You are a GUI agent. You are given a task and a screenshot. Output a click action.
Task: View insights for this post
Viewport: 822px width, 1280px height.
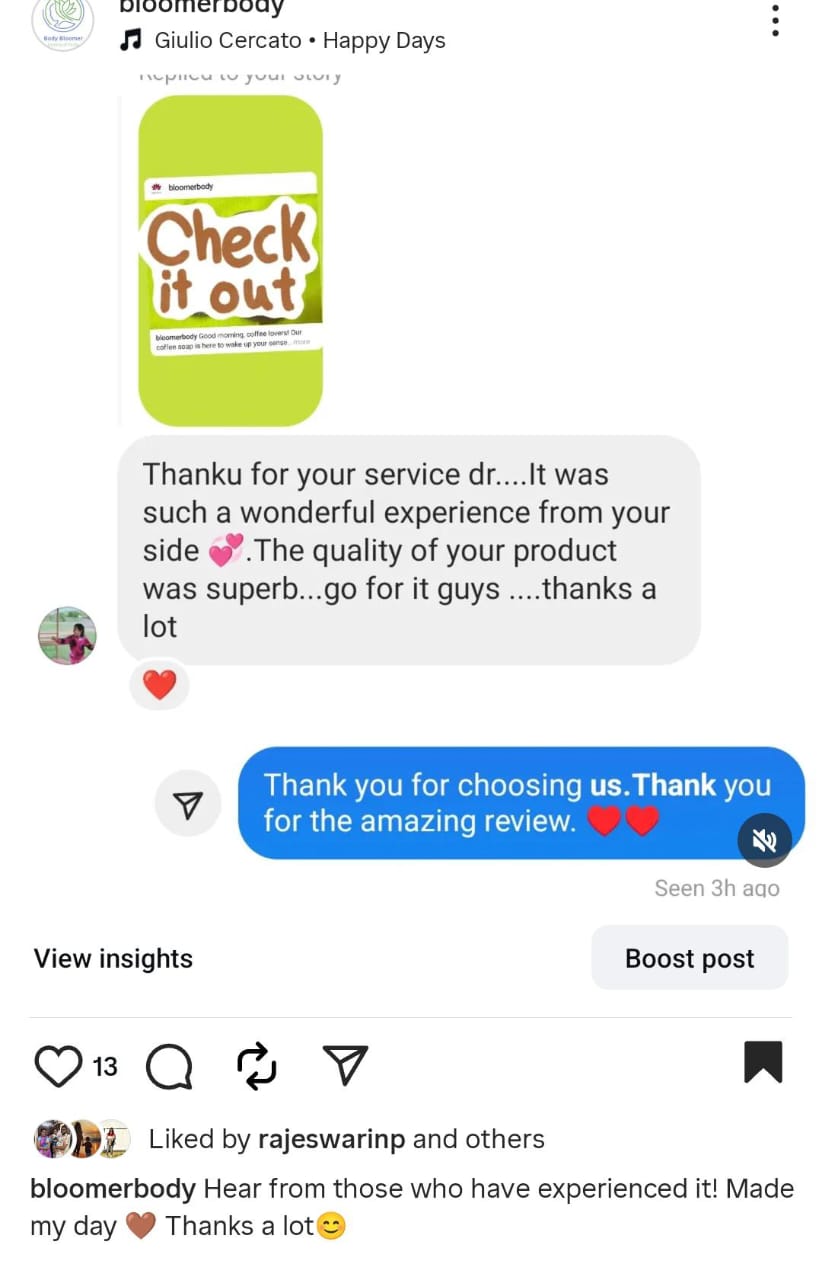tap(113, 958)
